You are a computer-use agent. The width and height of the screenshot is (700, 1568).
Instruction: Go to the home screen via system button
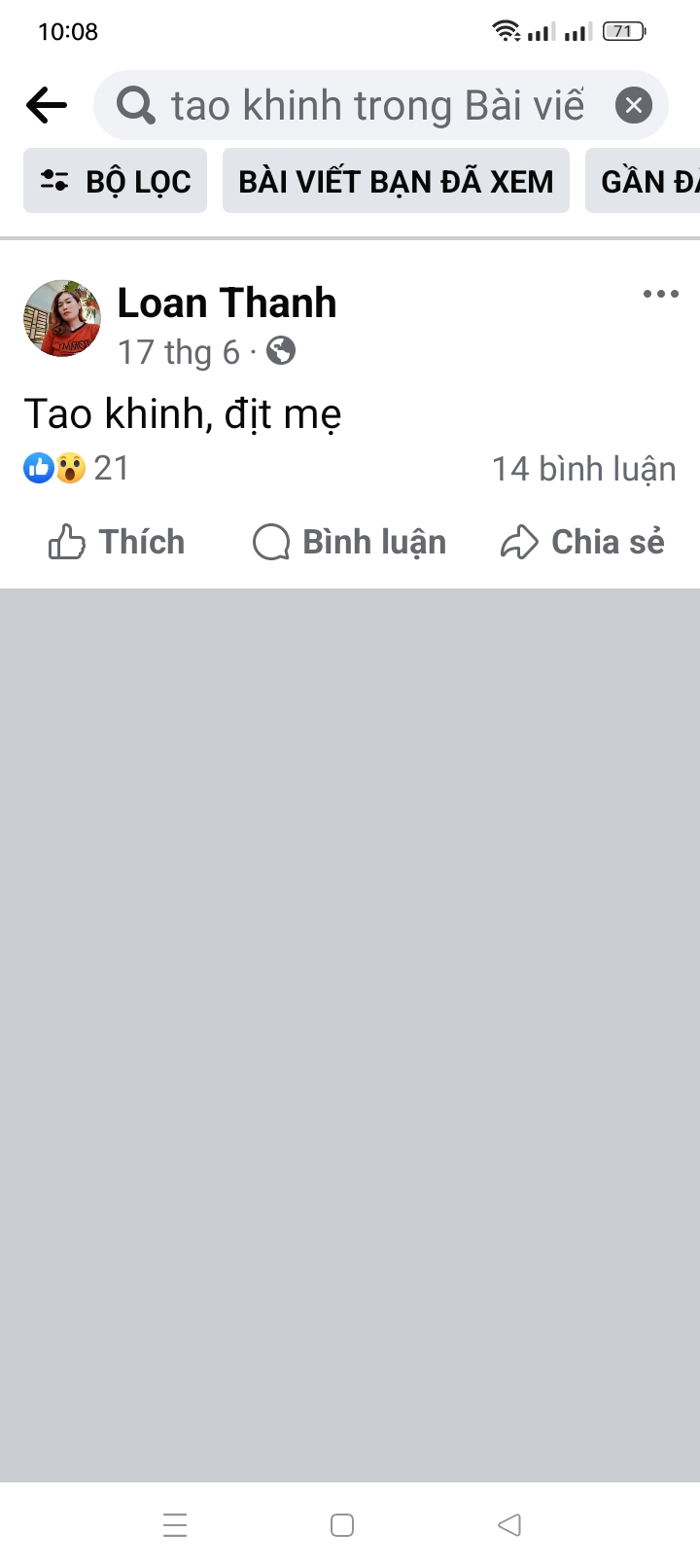pyautogui.click(x=342, y=1524)
